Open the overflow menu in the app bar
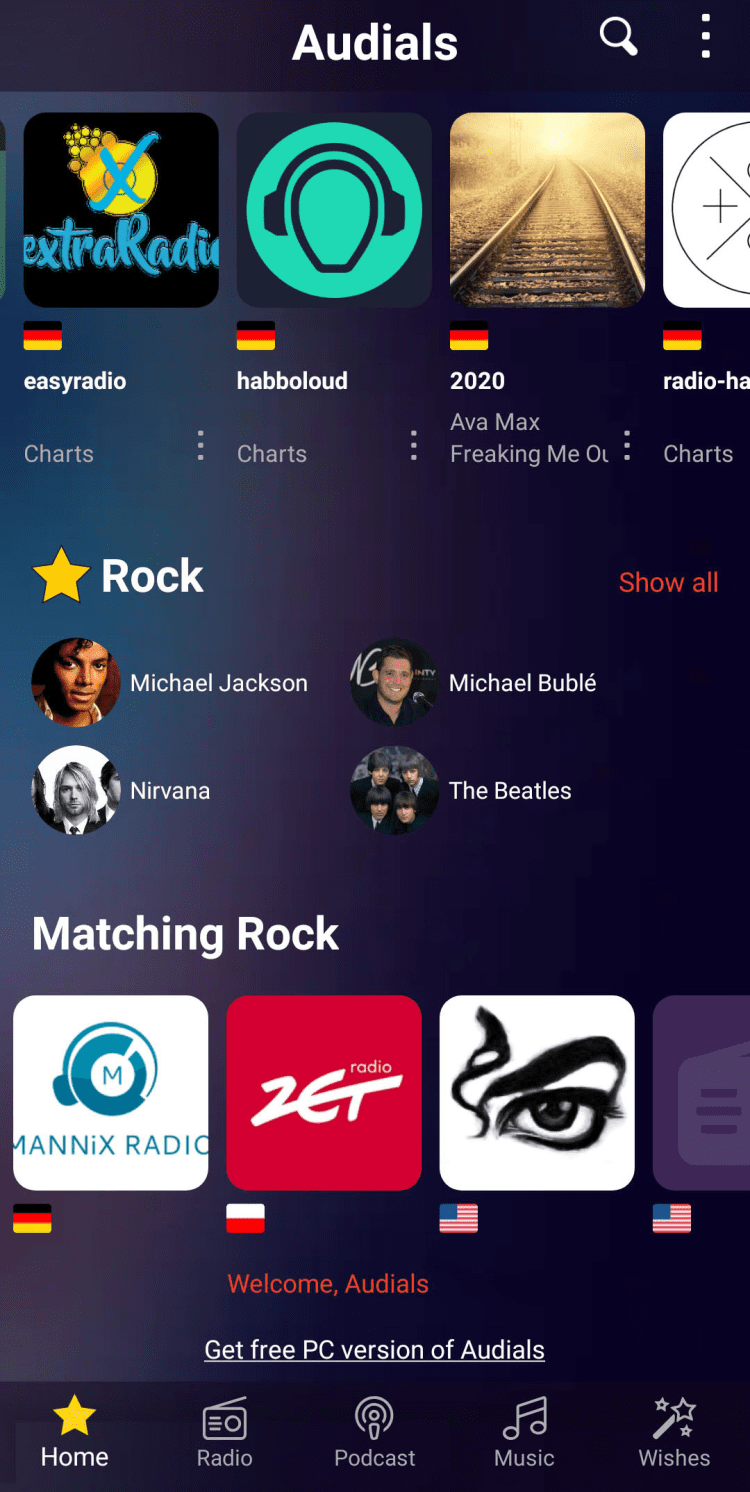 (706, 38)
